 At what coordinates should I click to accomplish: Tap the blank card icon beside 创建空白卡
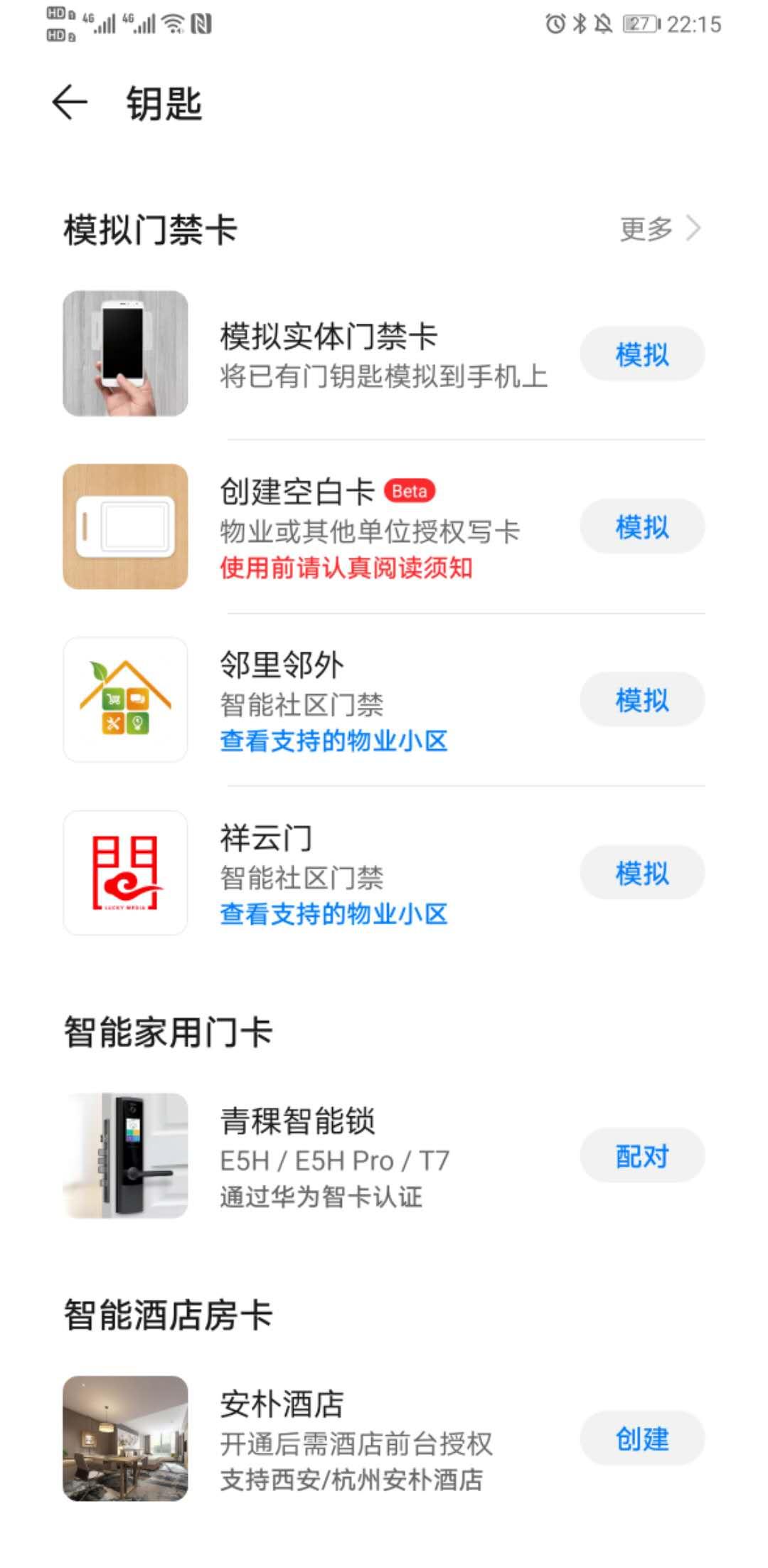pyautogui.click(x=124, y=526)
